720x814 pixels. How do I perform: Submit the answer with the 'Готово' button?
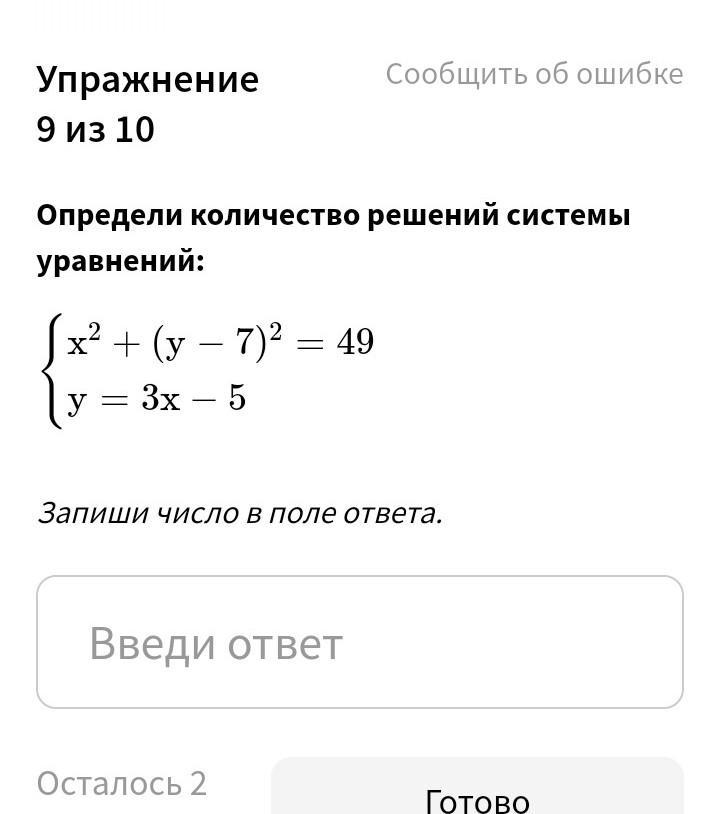point(477,785)
